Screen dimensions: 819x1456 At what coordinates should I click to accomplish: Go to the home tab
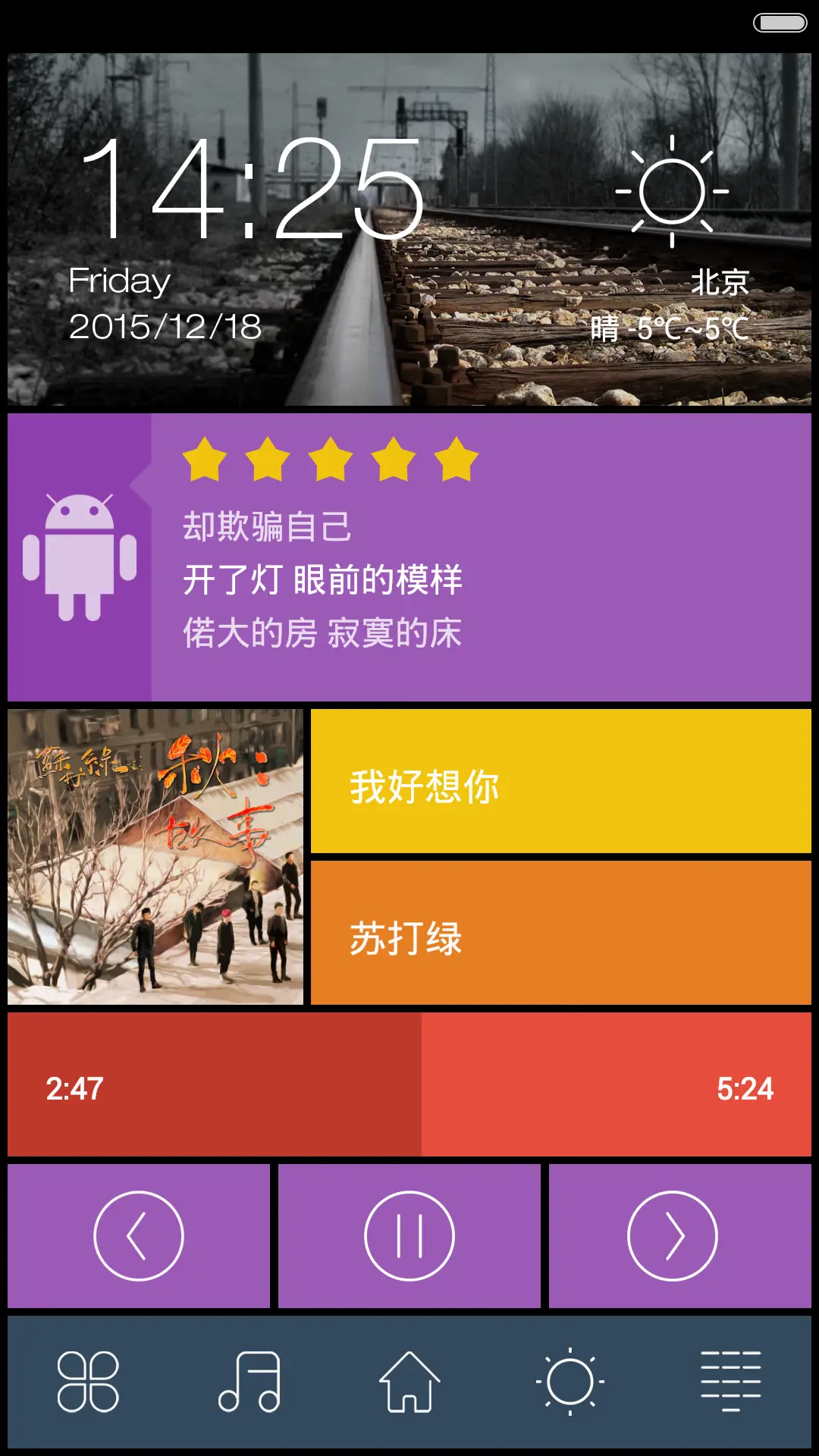pos(409,1382)
